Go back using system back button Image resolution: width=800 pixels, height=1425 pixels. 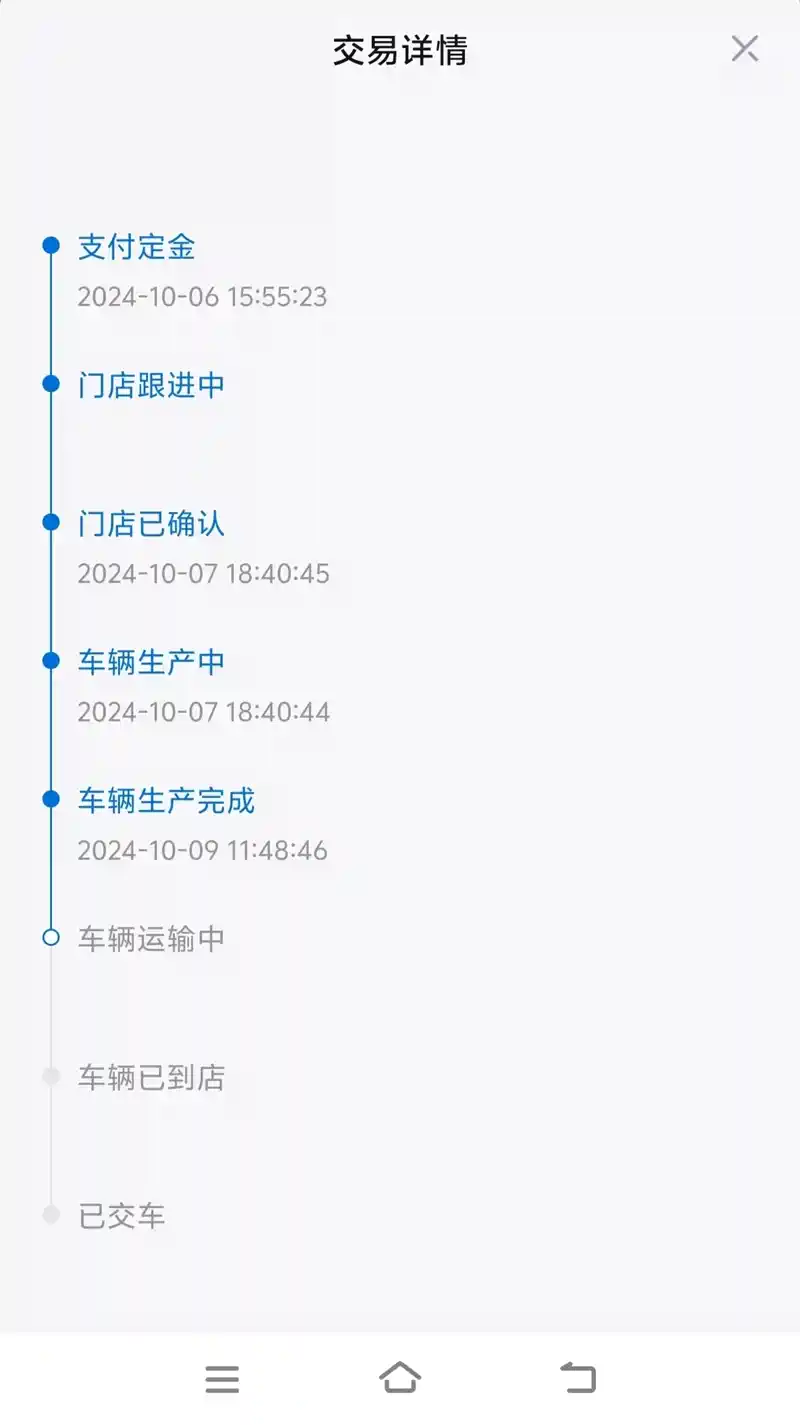click(578, 1378)
